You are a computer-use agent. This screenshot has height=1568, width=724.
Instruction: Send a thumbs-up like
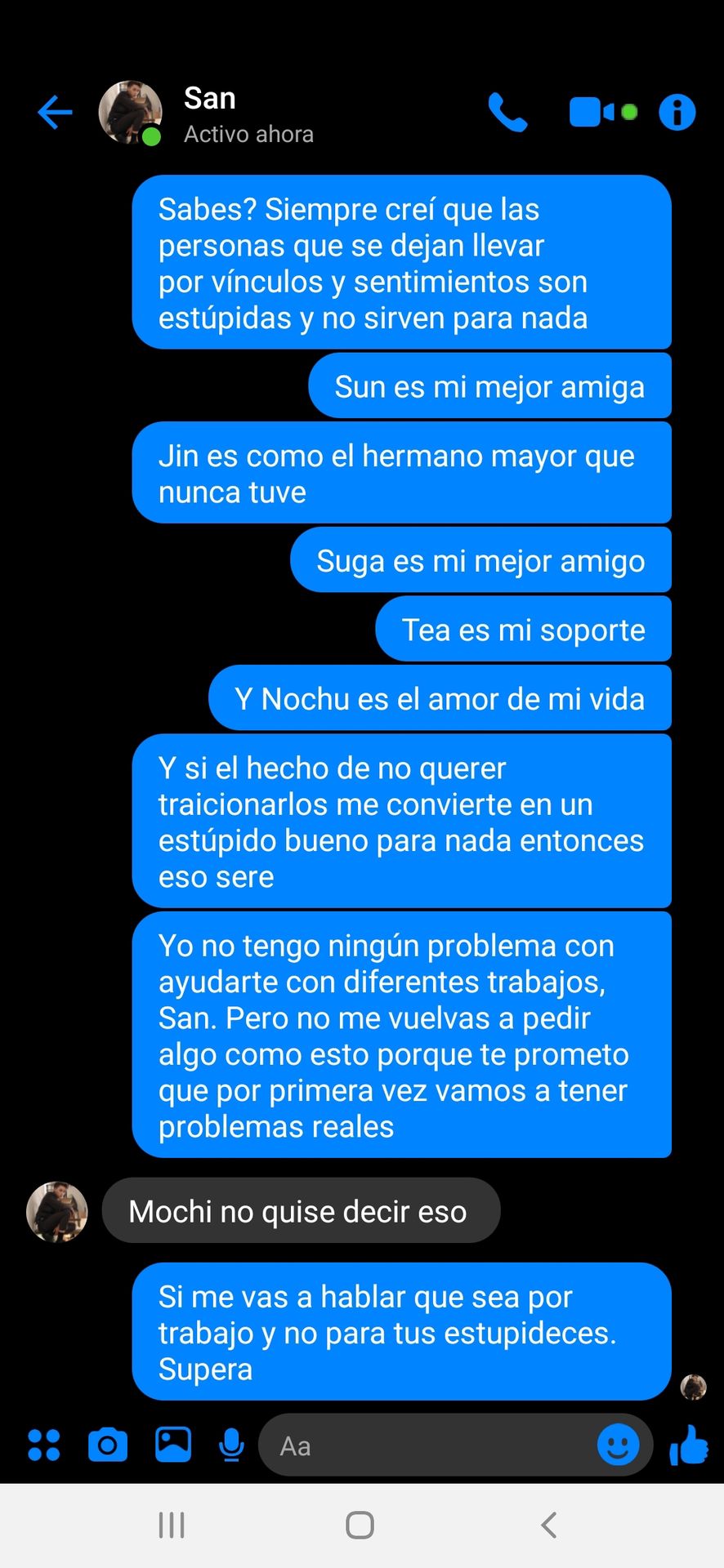pyautogui.click(x=688, y=1445)
